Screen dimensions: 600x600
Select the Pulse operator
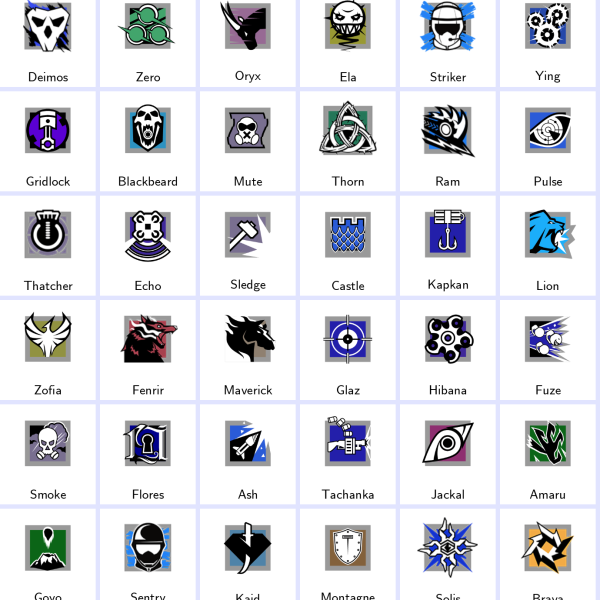coord(548,140)
